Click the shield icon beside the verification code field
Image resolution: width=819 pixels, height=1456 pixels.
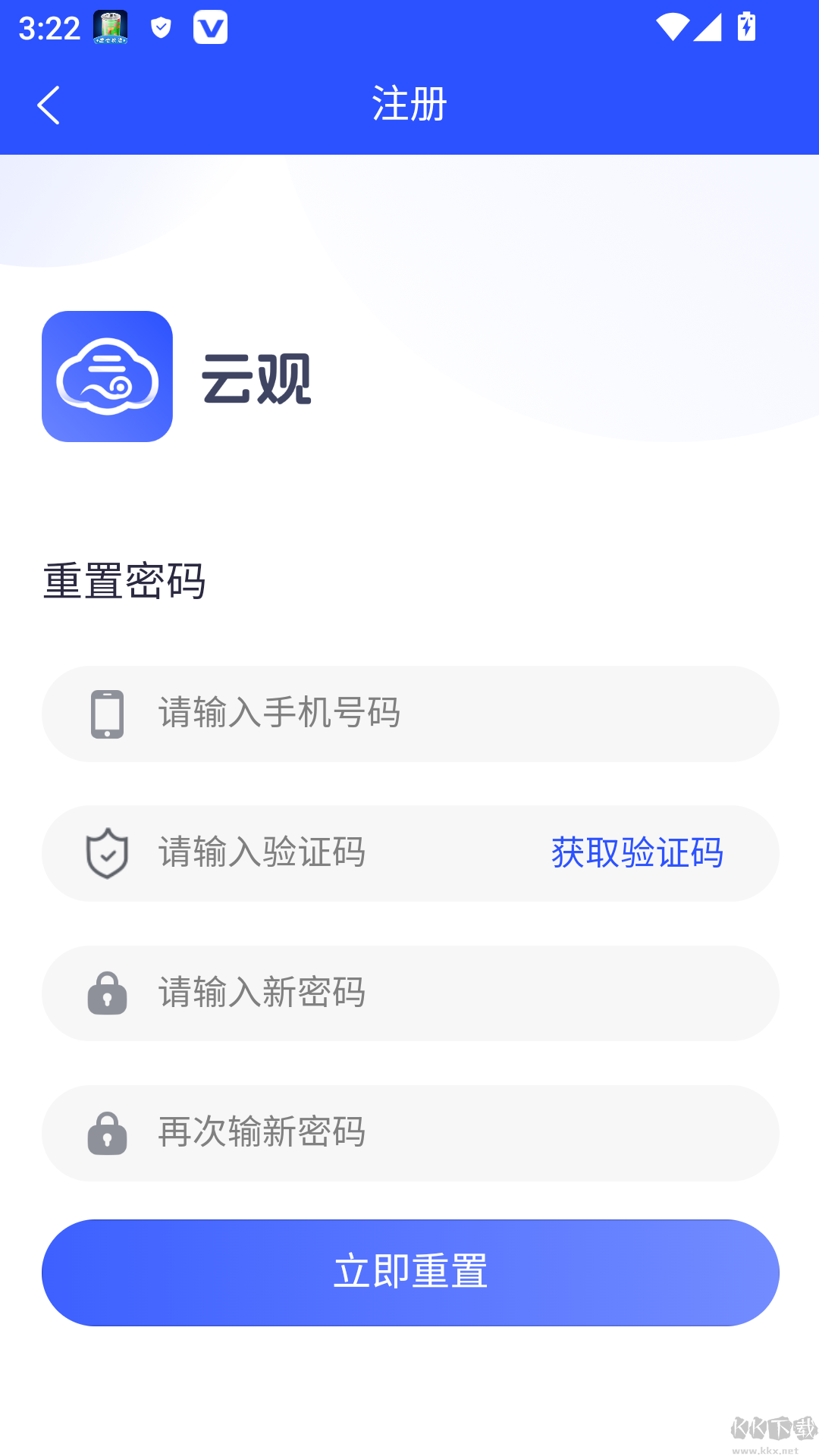click(108, 853)
